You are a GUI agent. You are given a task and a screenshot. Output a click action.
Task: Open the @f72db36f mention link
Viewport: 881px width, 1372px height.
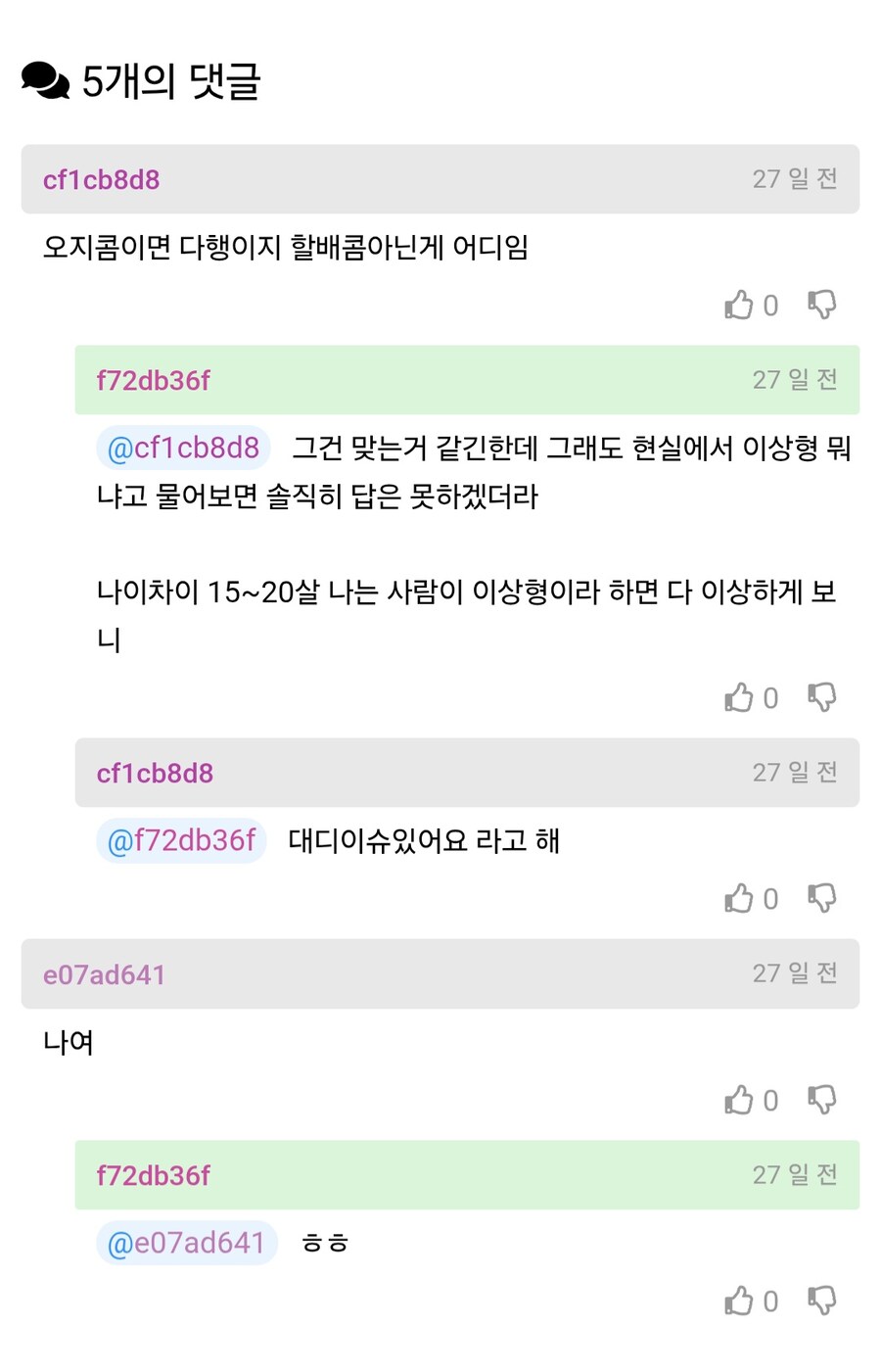coord(180,840)
